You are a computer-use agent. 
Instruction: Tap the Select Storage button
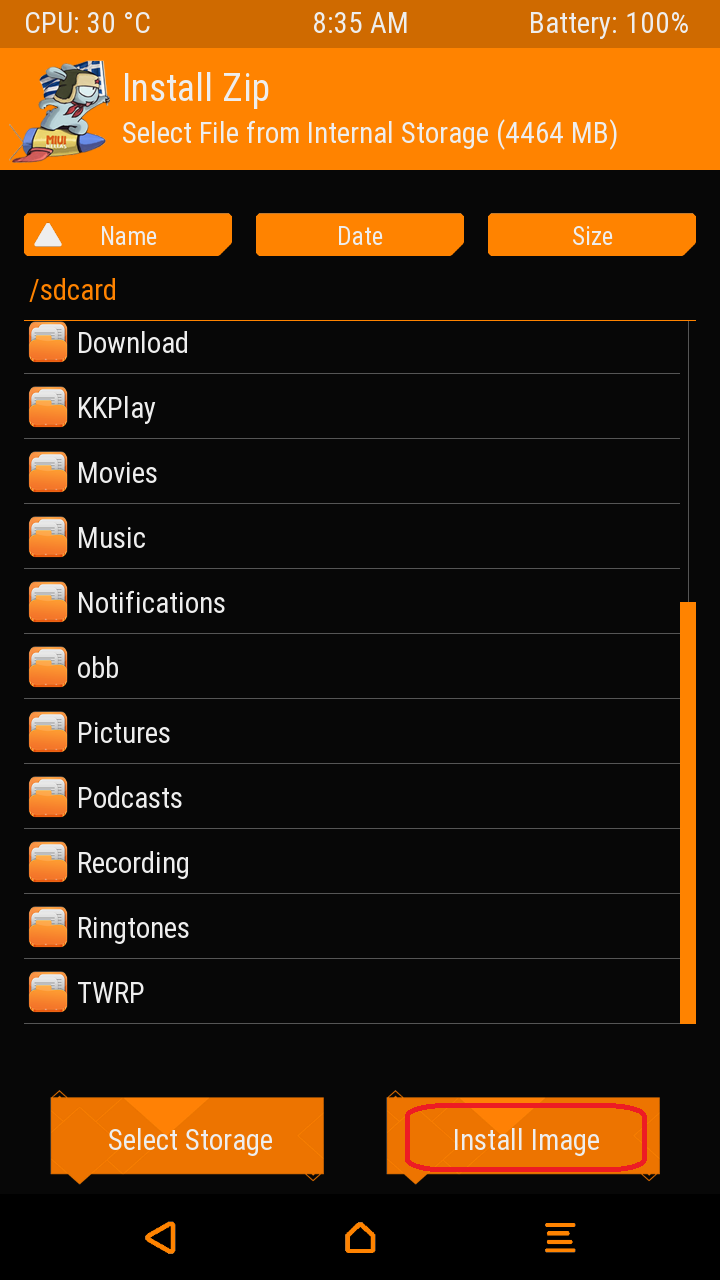point(188,1139)
